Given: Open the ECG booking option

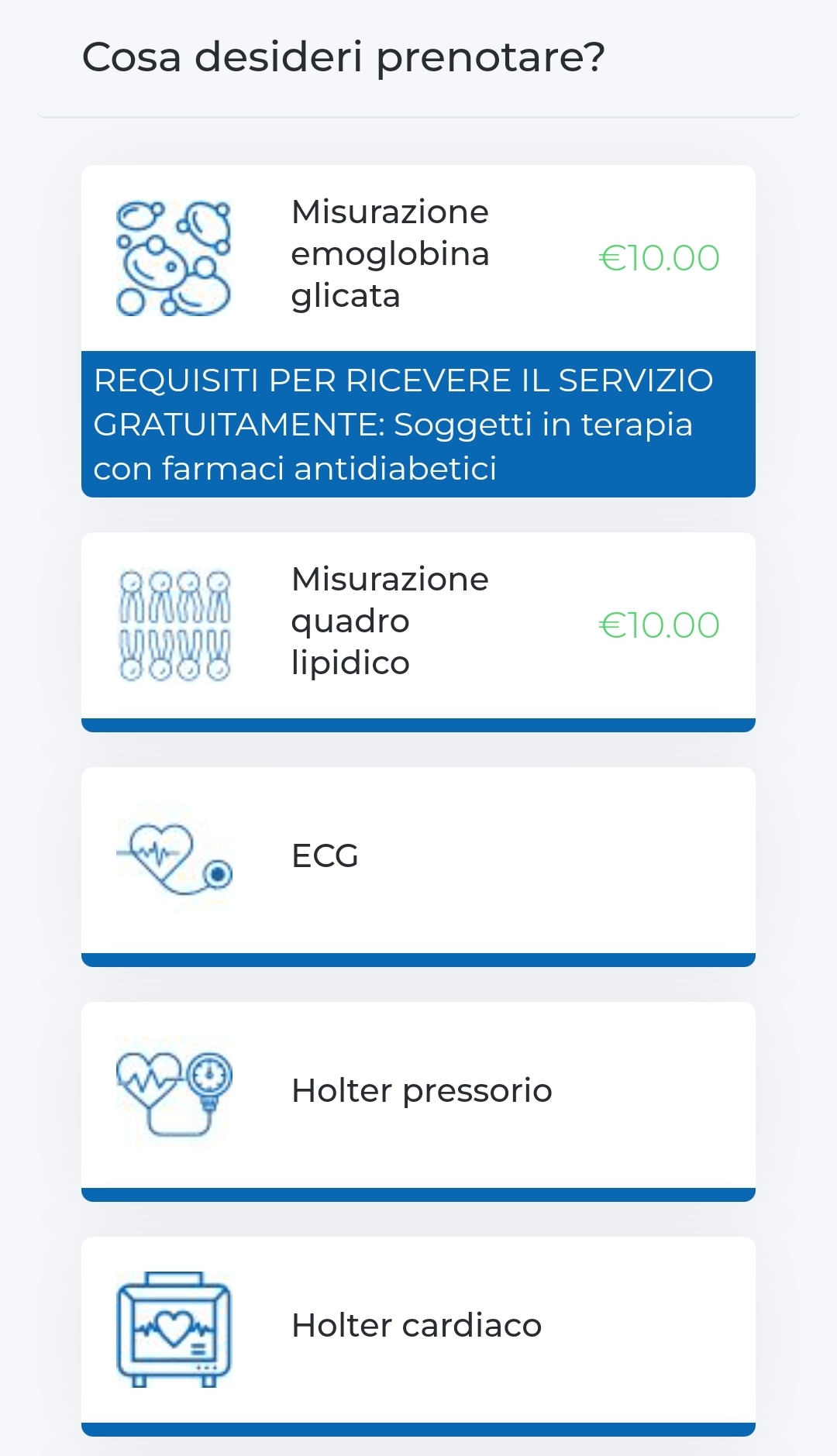Looking at the screenshot, I should [418, 866].
